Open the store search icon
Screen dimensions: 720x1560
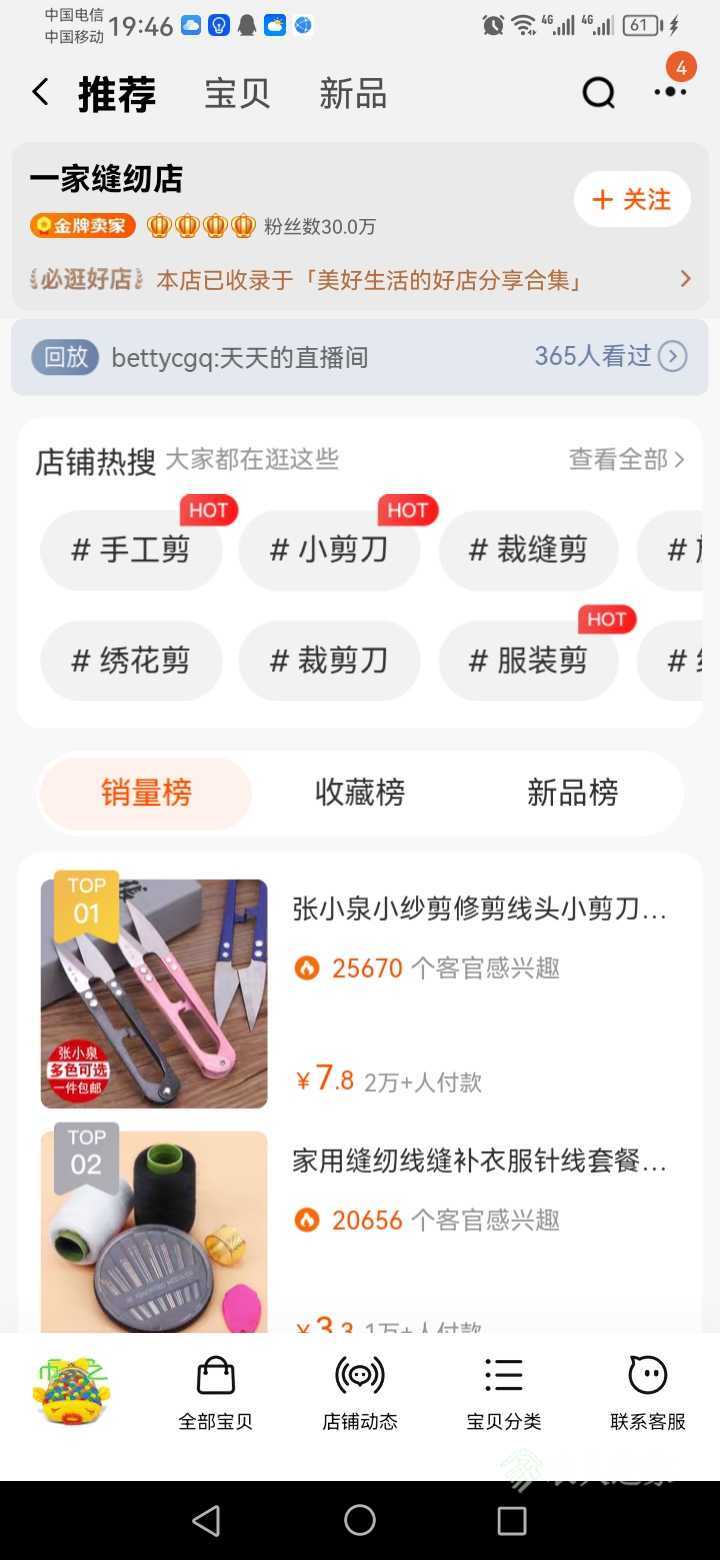pyautogui.click(x=598, y=93)
